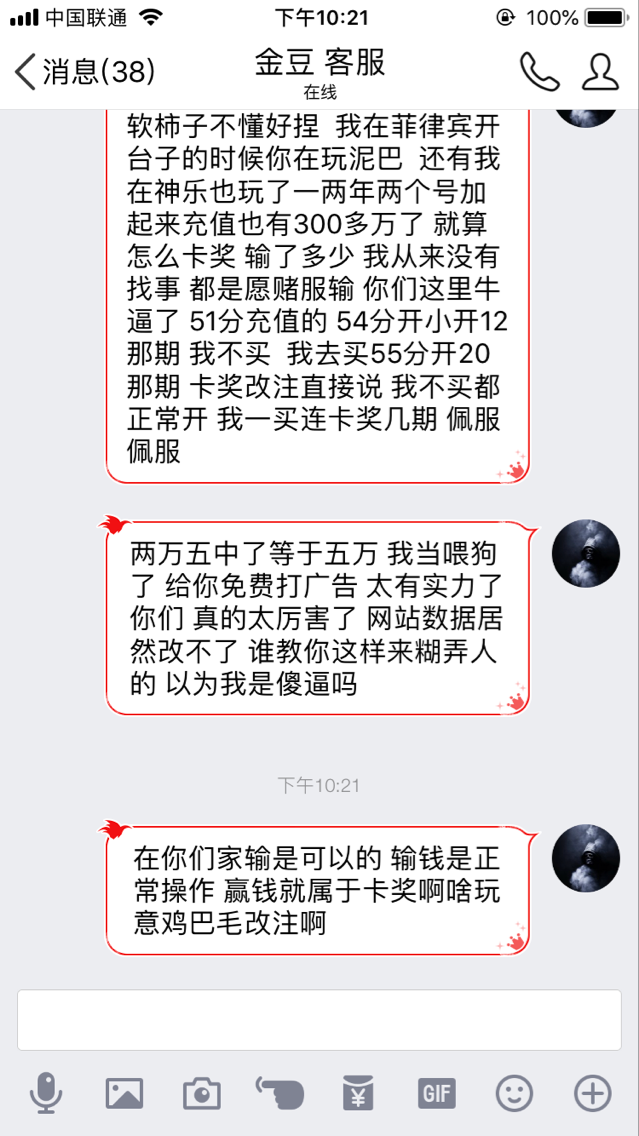639x1136 pixels.
Task: Start a voice call with 金豆 客服
Action: click(538, 72)
